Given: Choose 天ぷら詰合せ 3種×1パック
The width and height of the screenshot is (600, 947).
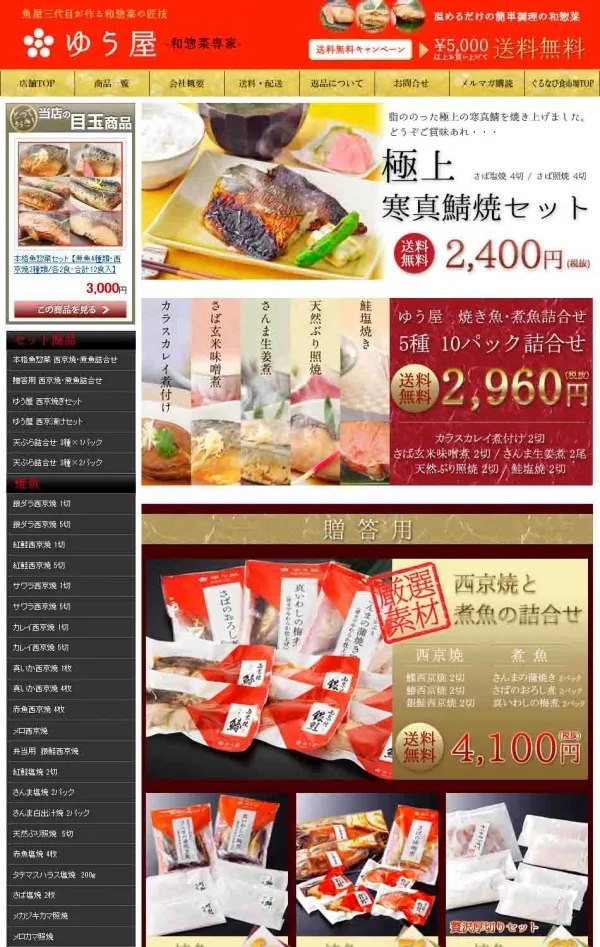Looking at the screenshot, I should (58, 442).
